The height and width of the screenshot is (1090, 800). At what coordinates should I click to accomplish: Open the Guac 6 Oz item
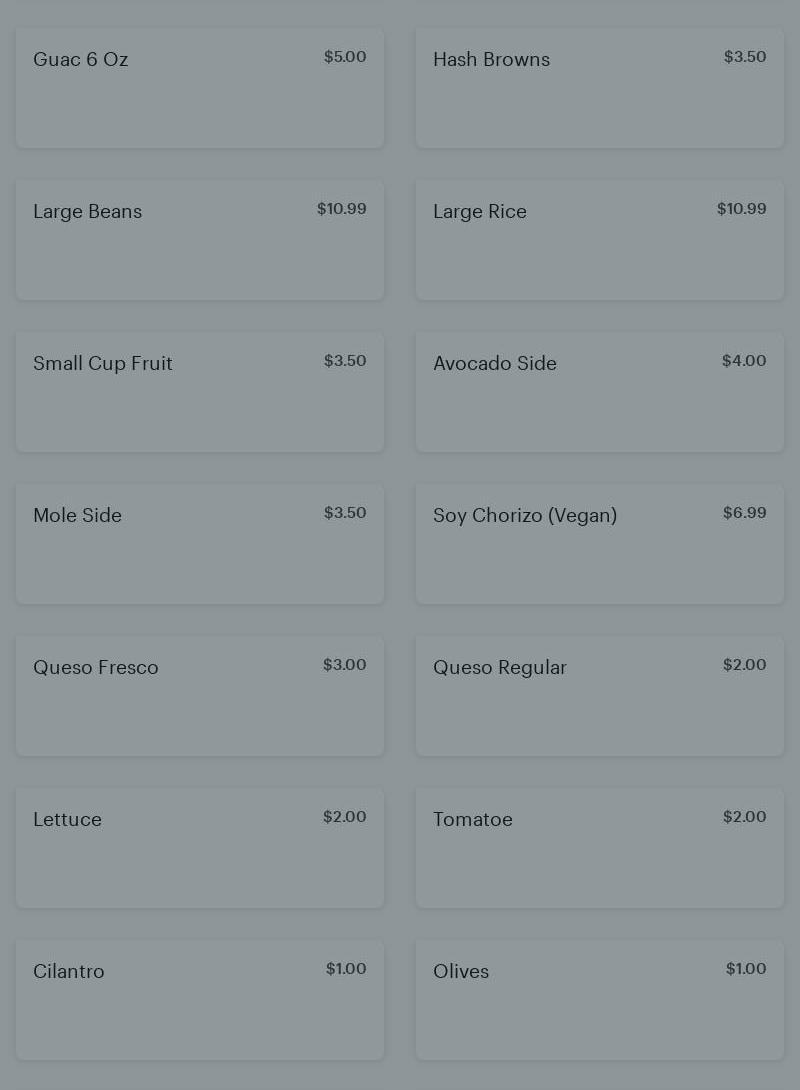[x=200, y=88]
